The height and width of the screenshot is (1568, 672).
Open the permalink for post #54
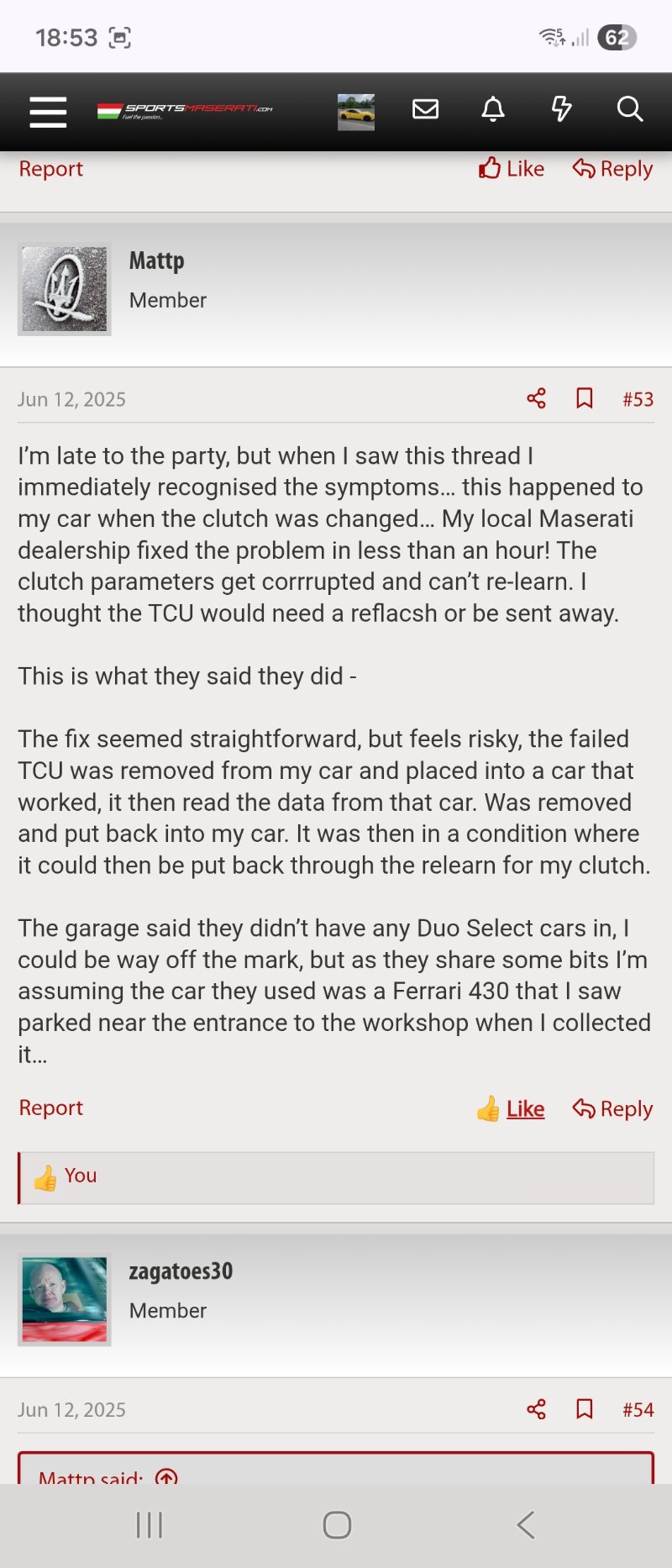[x=638, y=1410]
